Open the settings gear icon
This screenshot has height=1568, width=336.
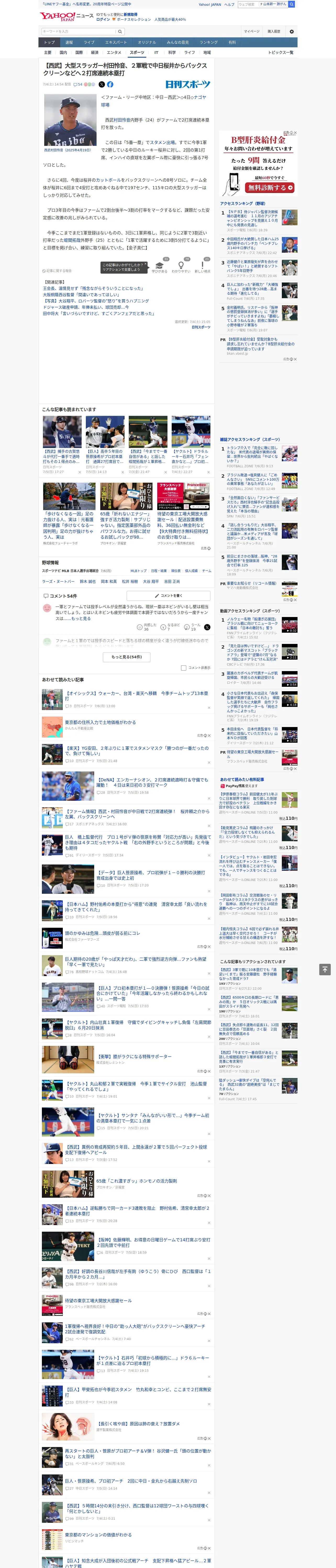click(292, 31)
